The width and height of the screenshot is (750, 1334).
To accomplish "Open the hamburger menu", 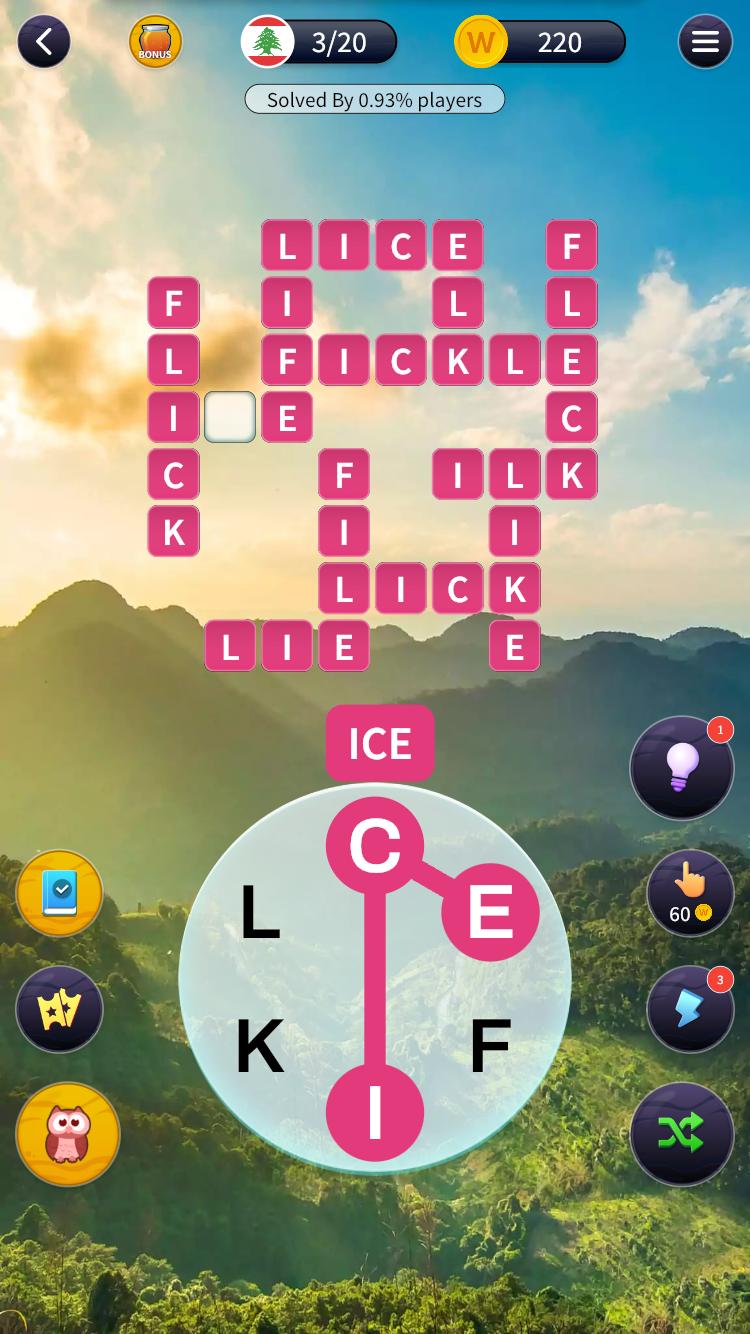I will point(705,42).
